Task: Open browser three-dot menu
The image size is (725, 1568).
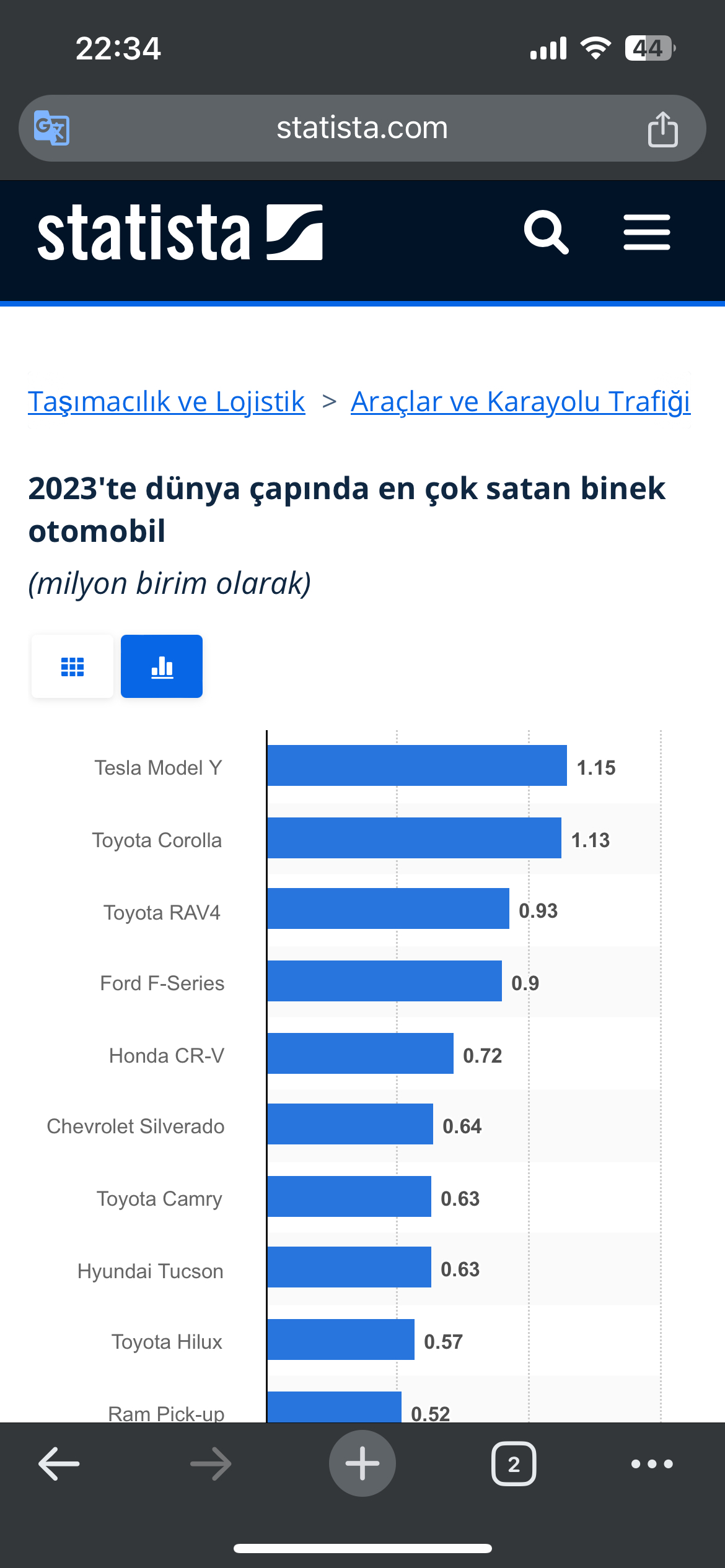Action: [x=652, y=1464]
